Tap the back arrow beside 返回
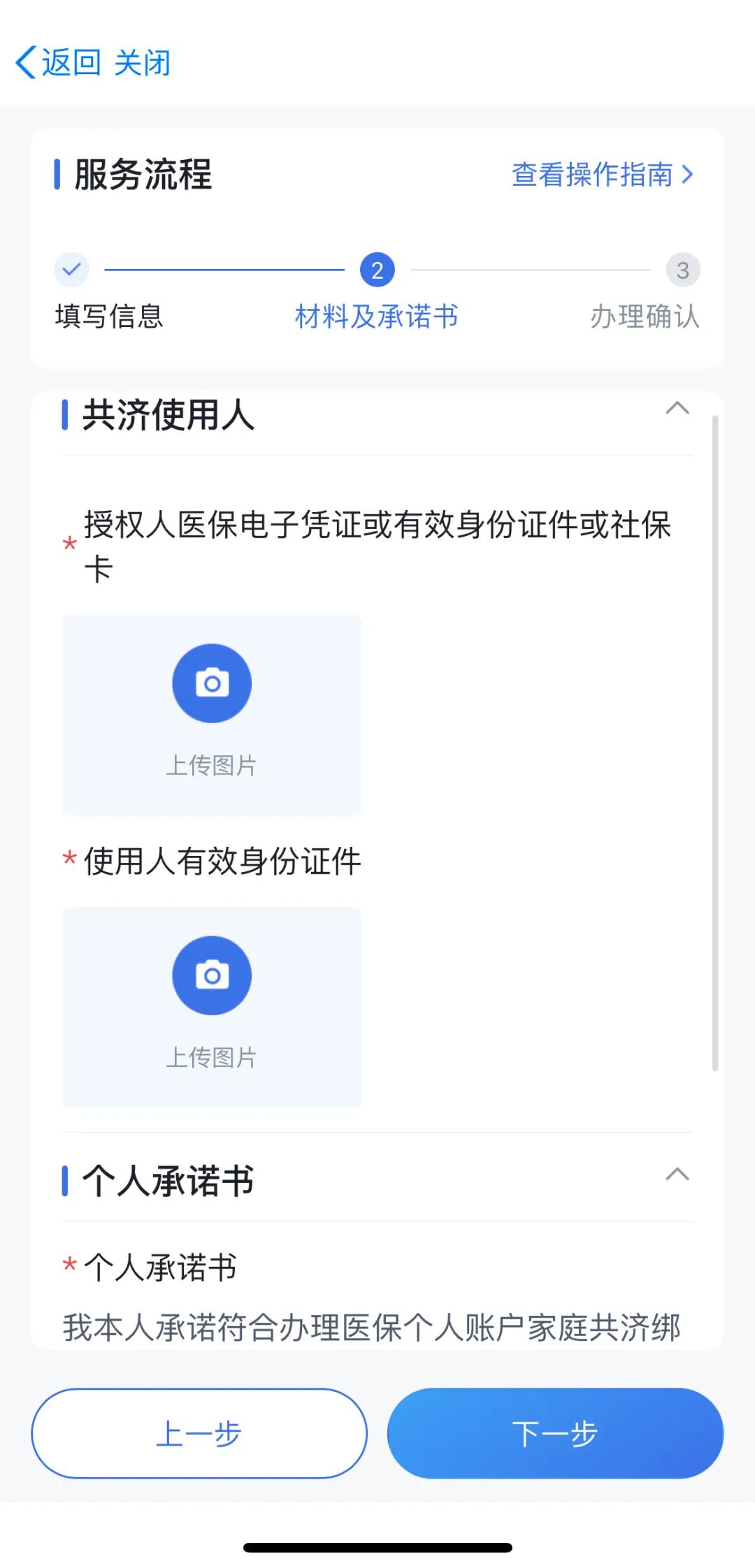 pyautogui.click(x=26, y=61)
